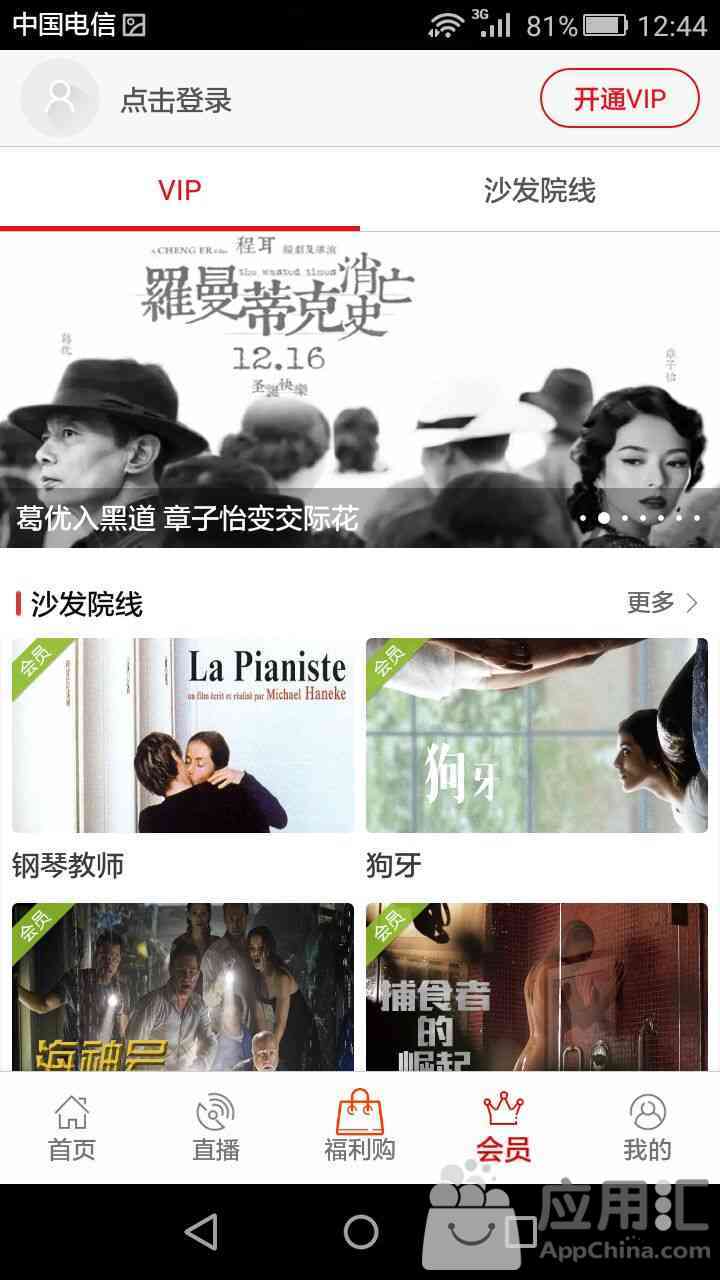Tap 更多 in the 沙发院线 section
The image size is (720, 1280).
tap(661, 602)
